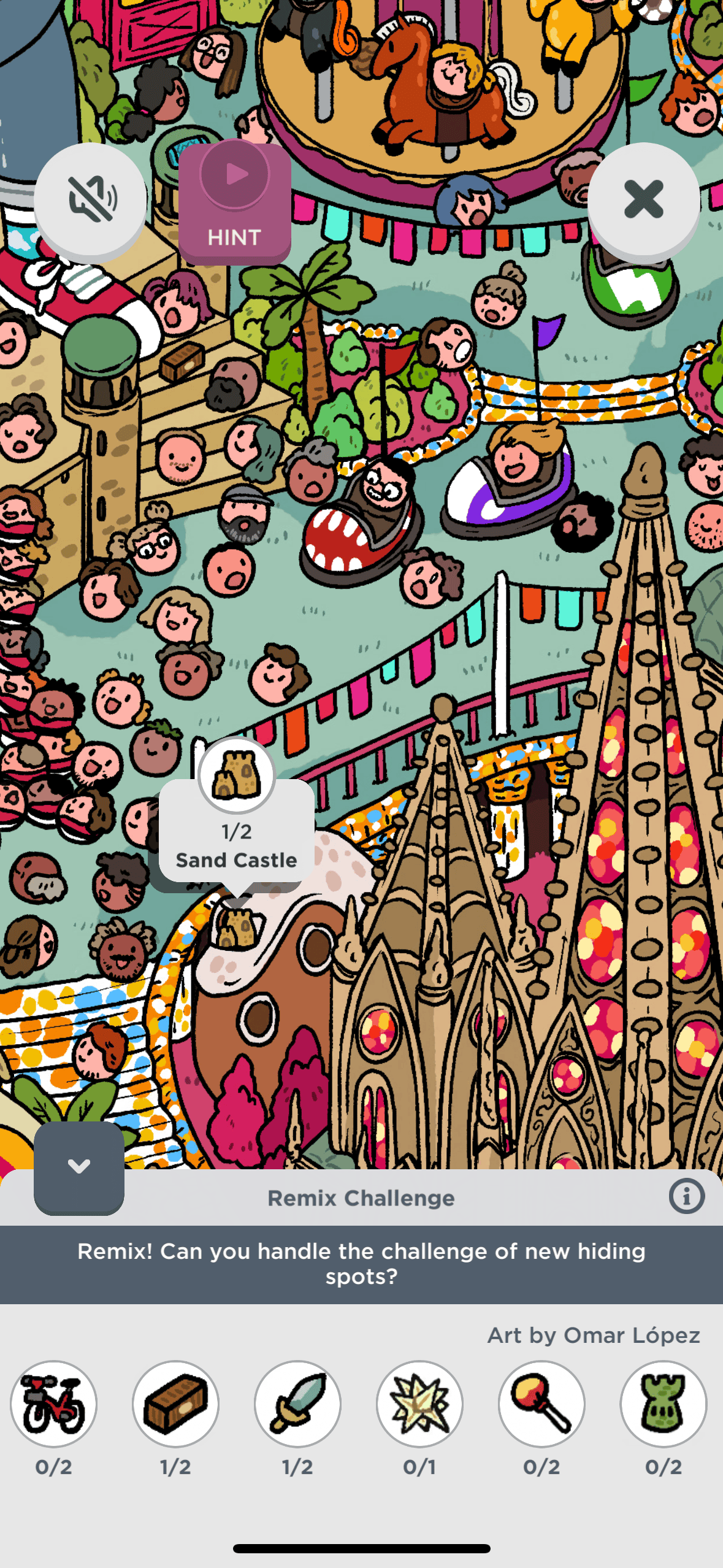Select the candy apple item

[x=541, y=1404]
